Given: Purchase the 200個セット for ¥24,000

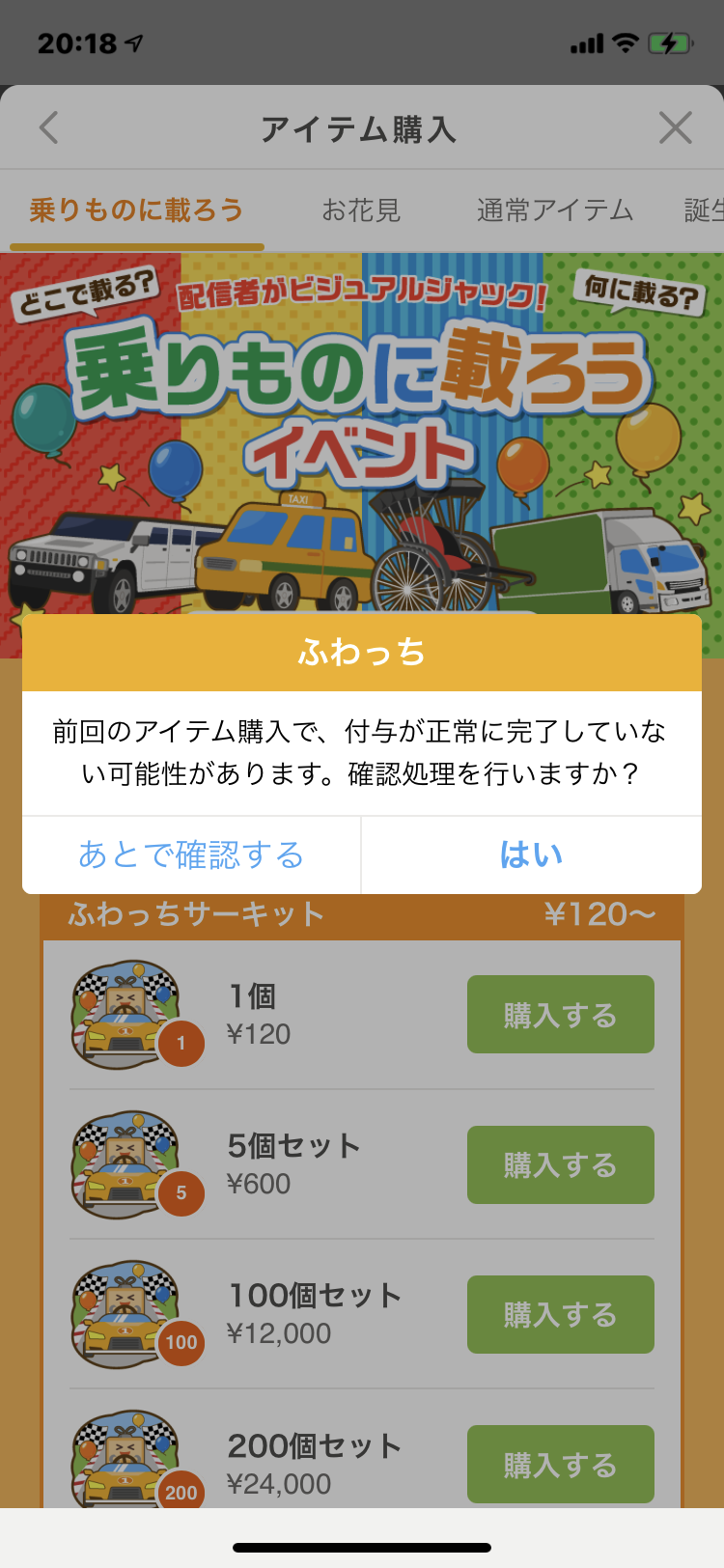Looking at the screenshot, I should click(x=560, y=1464).
